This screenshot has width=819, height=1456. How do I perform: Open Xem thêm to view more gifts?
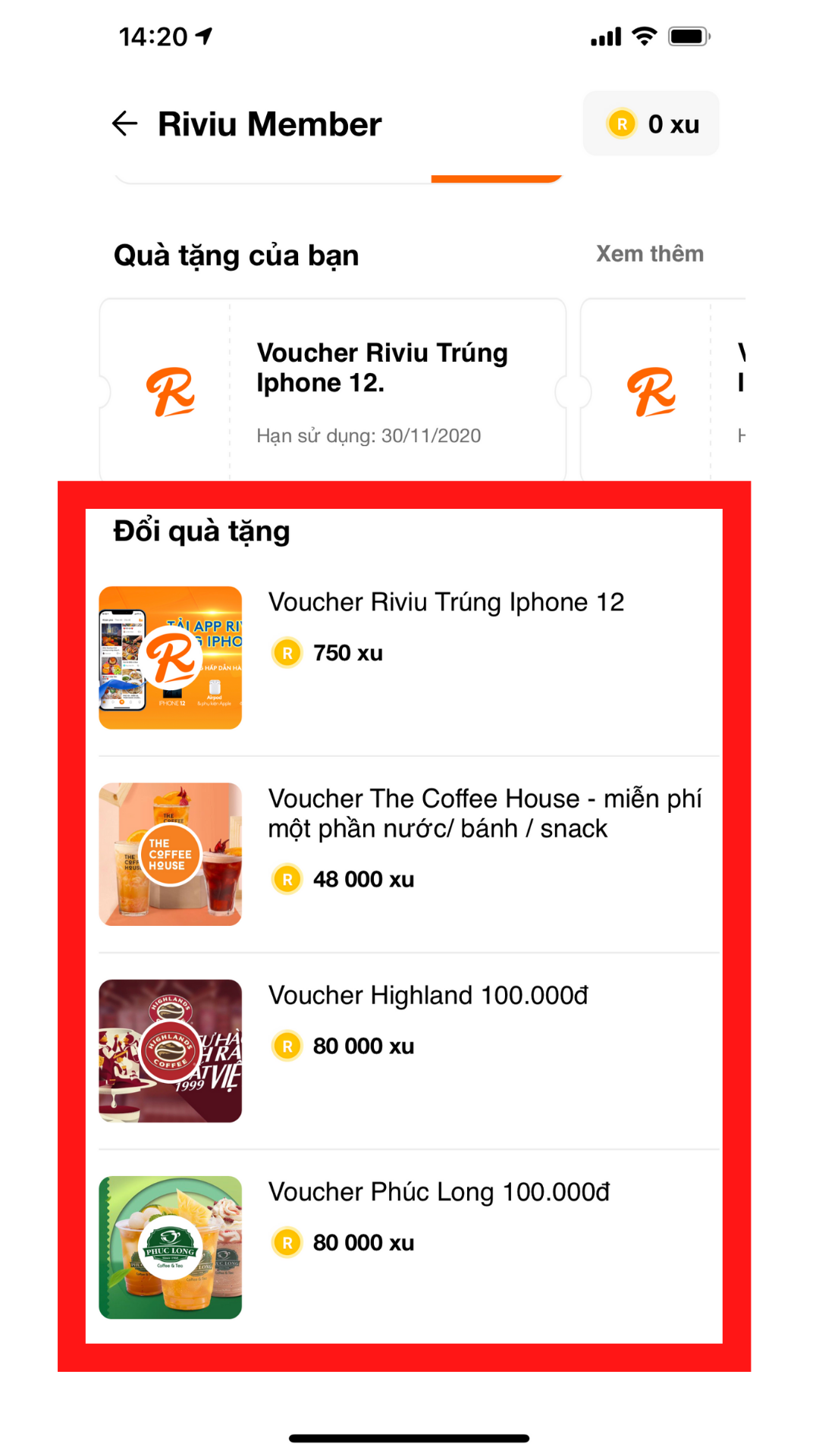(x=649, y=254)
